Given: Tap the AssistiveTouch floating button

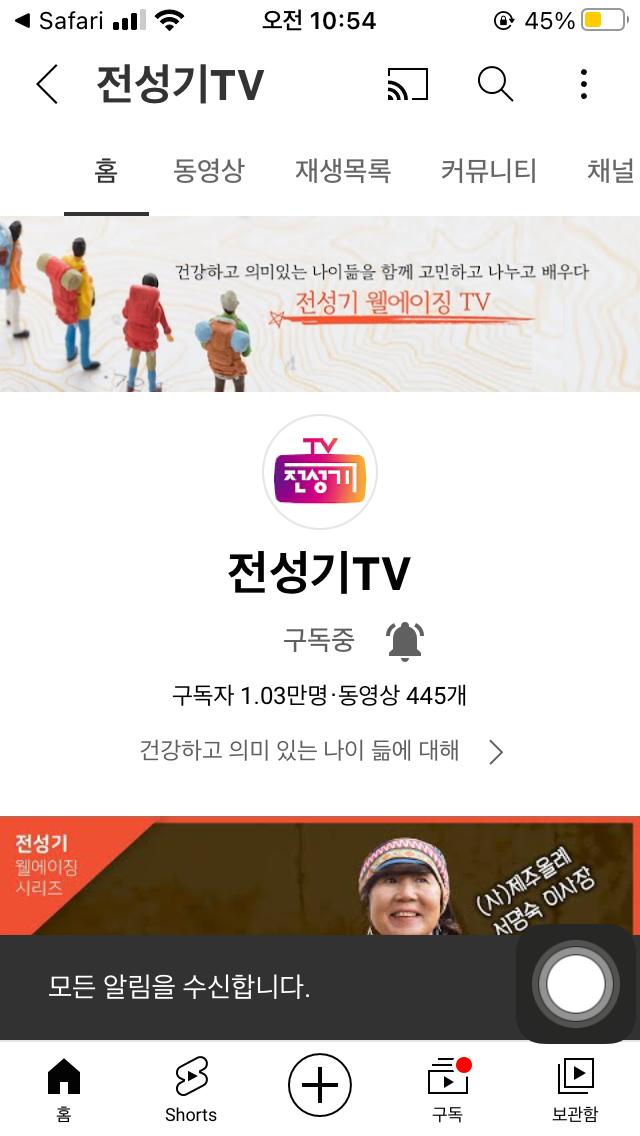Looking at the screenshot, I should click(575, 984).
